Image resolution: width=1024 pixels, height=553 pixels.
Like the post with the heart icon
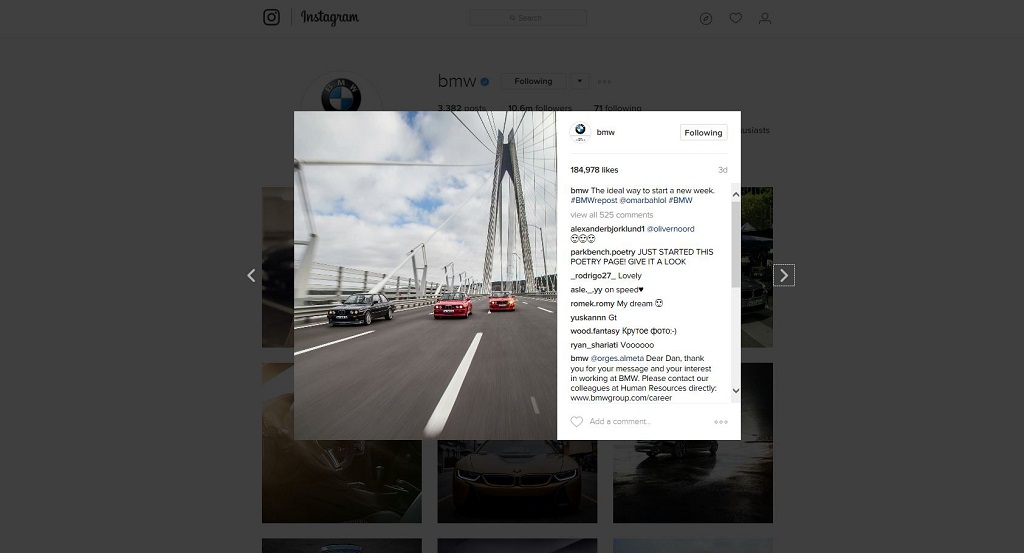(576, 422)
